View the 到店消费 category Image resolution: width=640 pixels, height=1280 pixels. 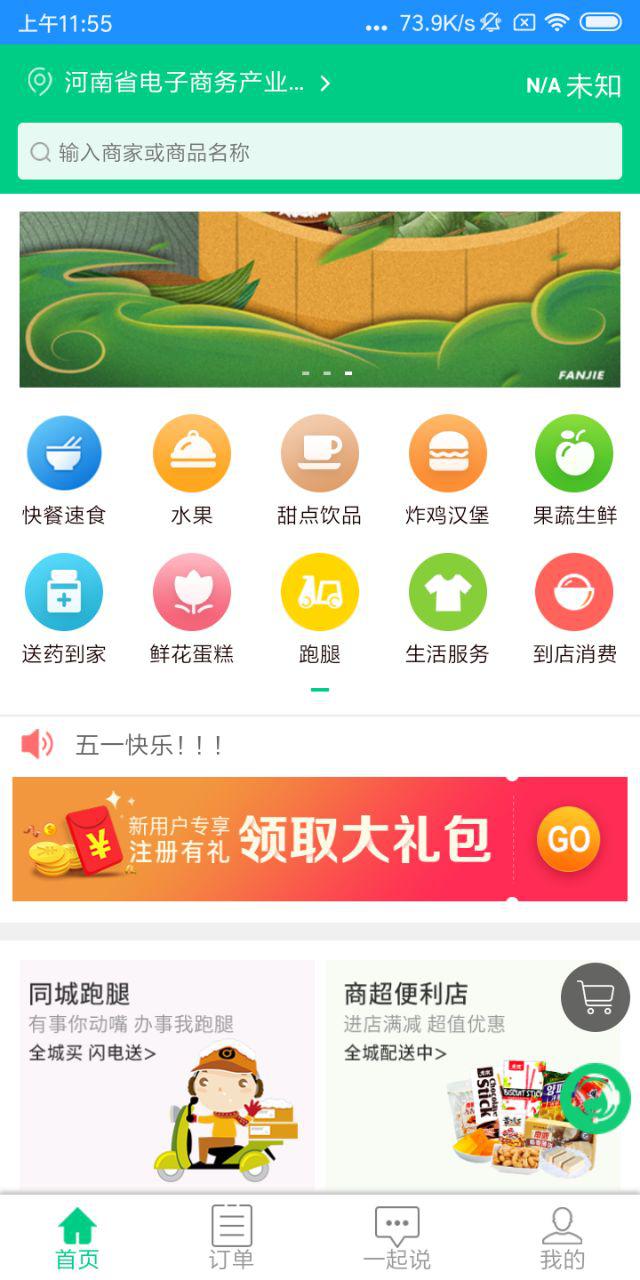point(574,608)
